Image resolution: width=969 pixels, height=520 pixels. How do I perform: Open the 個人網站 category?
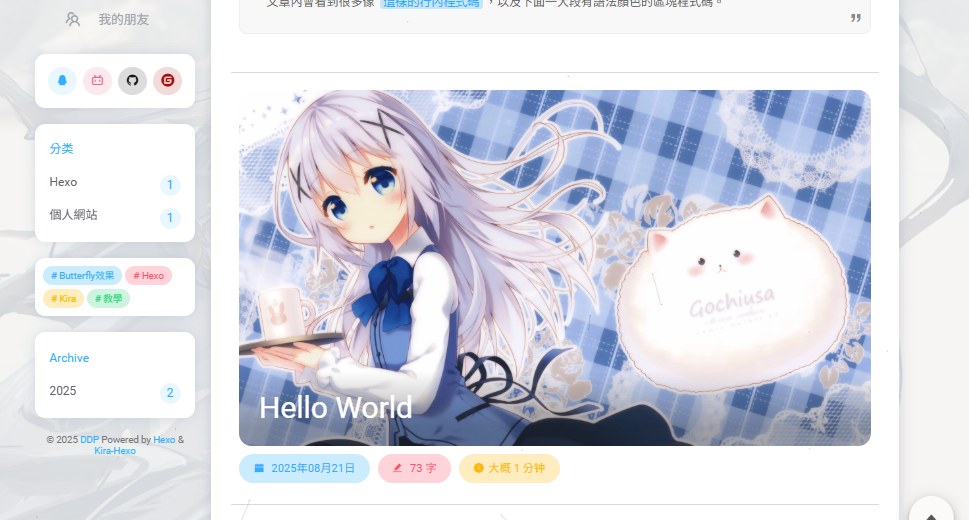point(73,215)
